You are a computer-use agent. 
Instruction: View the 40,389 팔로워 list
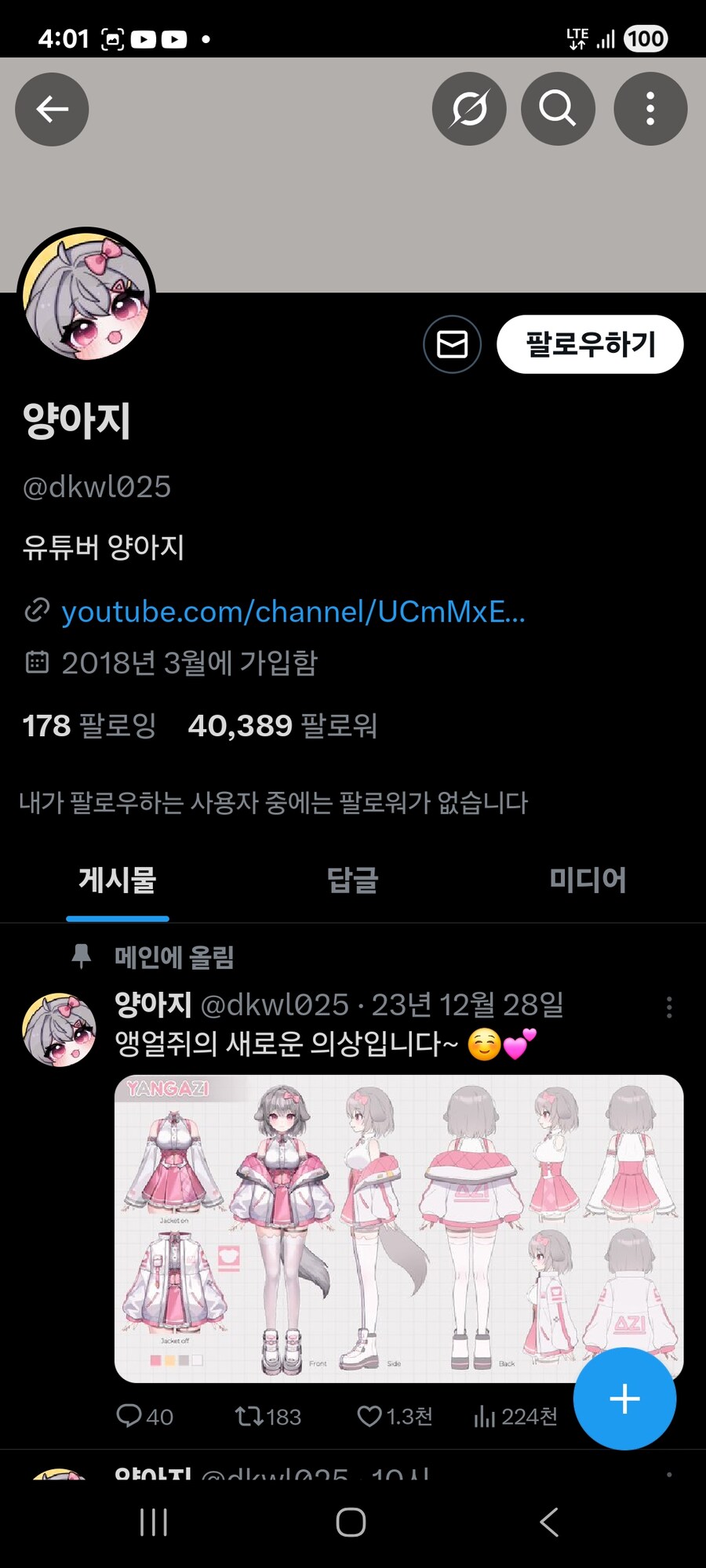[x=284, y=726]
